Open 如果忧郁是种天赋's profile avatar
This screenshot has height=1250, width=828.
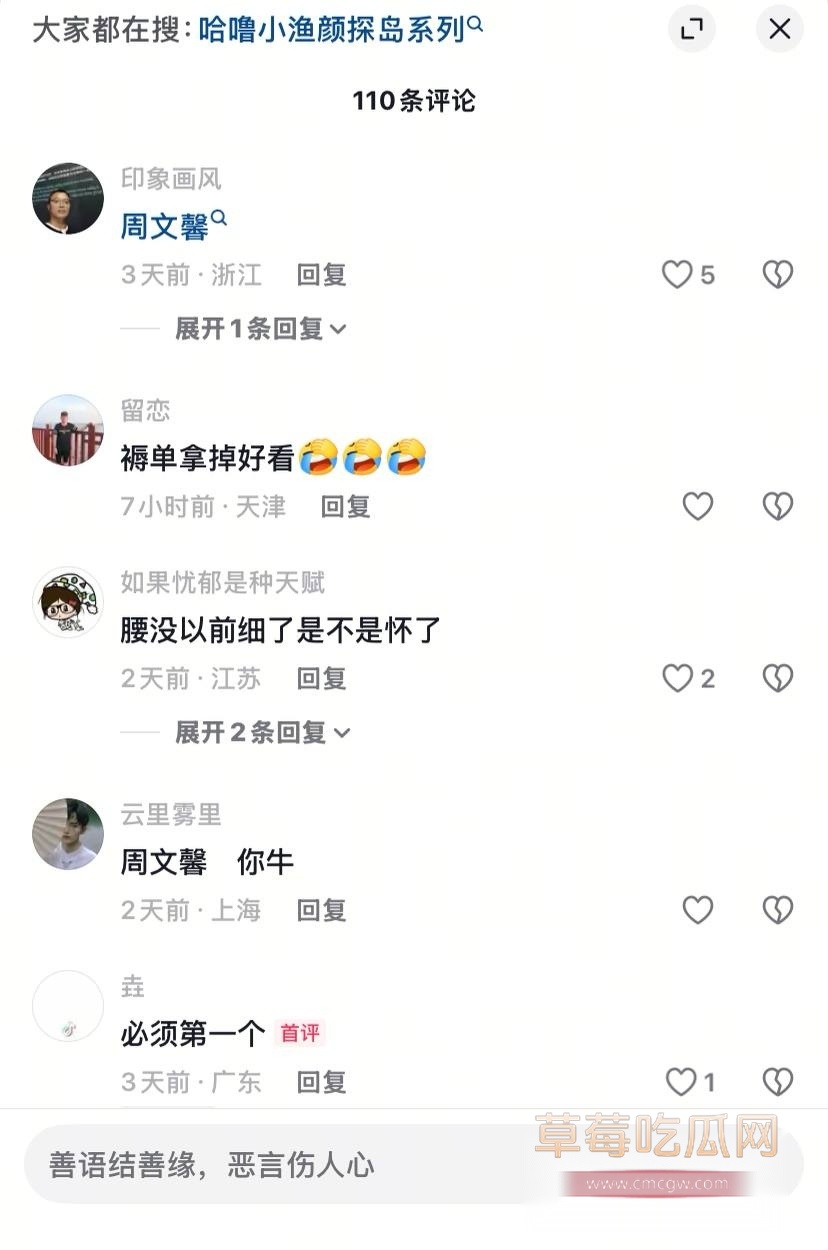[68, 602]
